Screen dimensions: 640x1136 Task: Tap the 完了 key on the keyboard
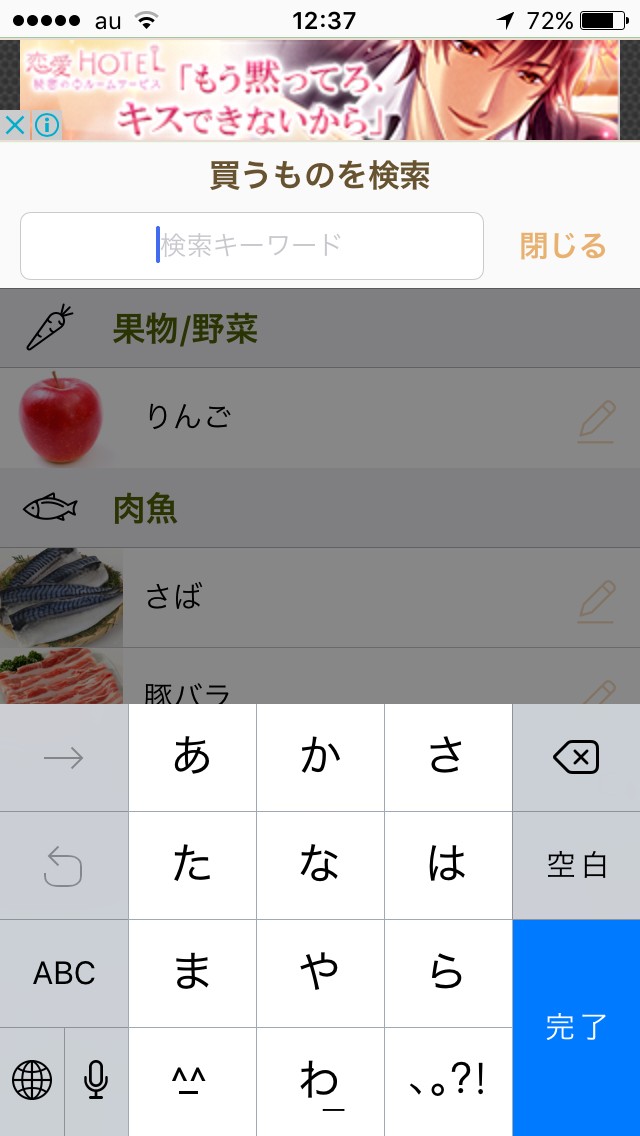tap(576, 1027)
